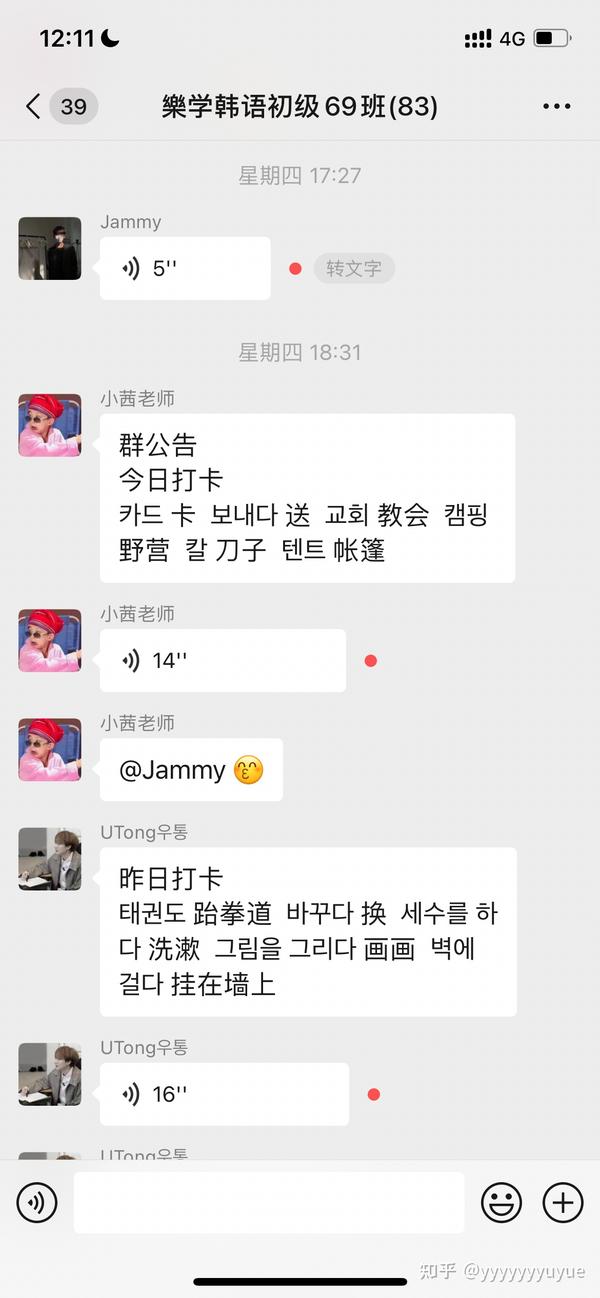The height and width of the screenshot is (1298, 600).
Task: Open 小茜老师's avatar beside the 群公告 message
Action: (50, 425)
